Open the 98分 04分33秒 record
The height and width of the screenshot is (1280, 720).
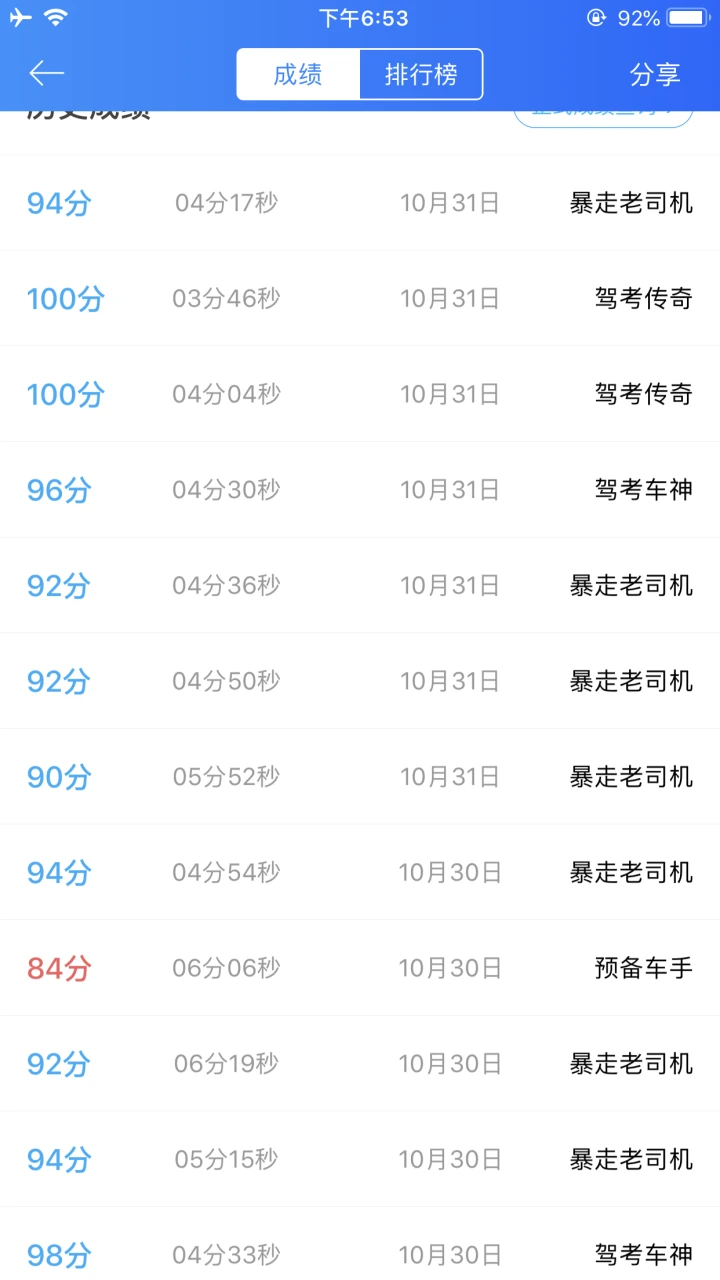360,1244
